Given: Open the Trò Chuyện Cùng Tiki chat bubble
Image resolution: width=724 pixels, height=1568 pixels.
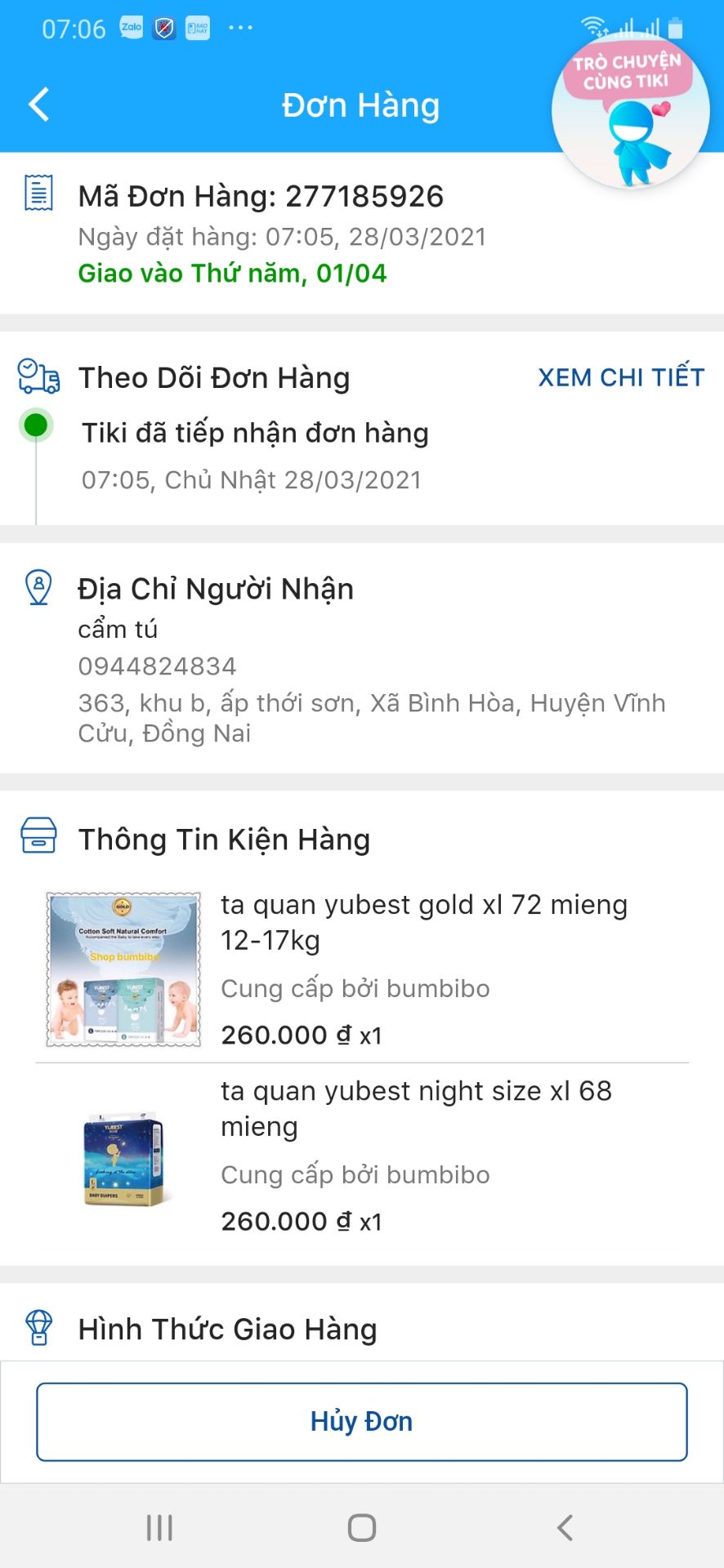Looking at the screenshot, I should point(630,112).
